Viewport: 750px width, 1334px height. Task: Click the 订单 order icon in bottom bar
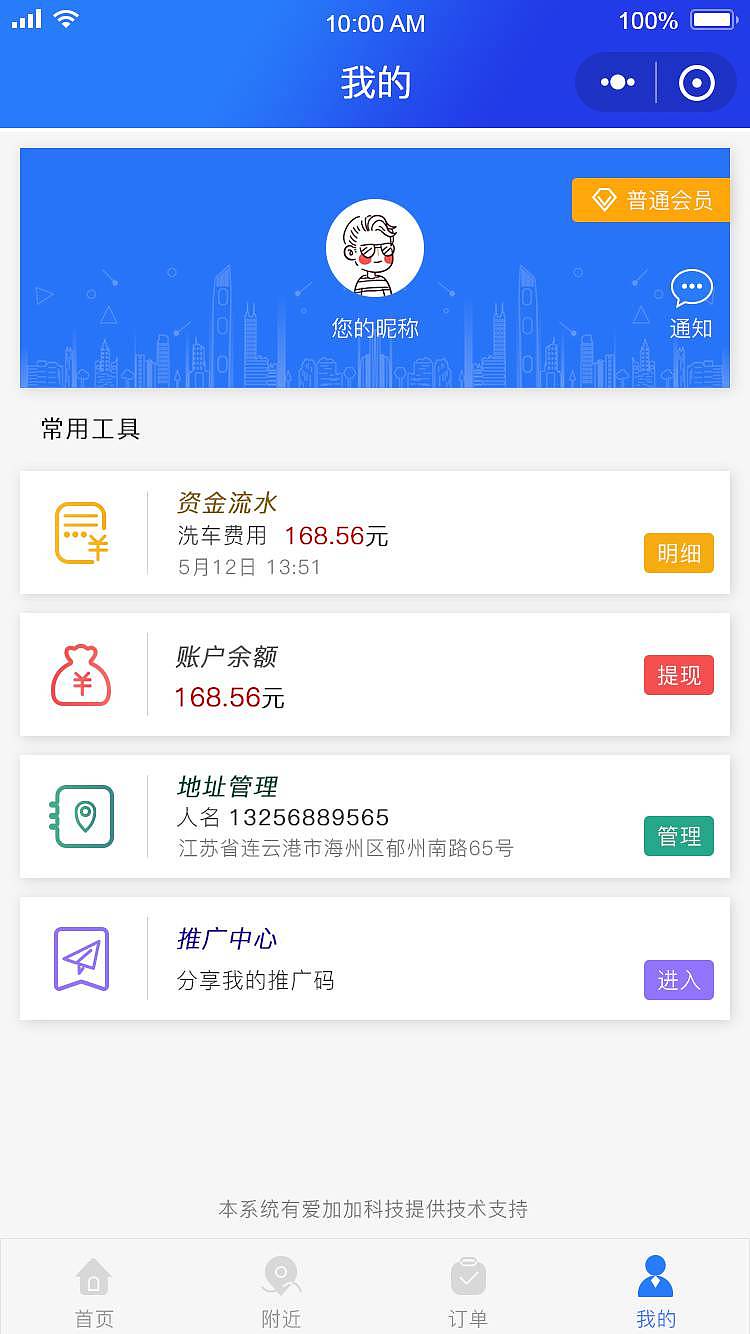[468, 1277]
